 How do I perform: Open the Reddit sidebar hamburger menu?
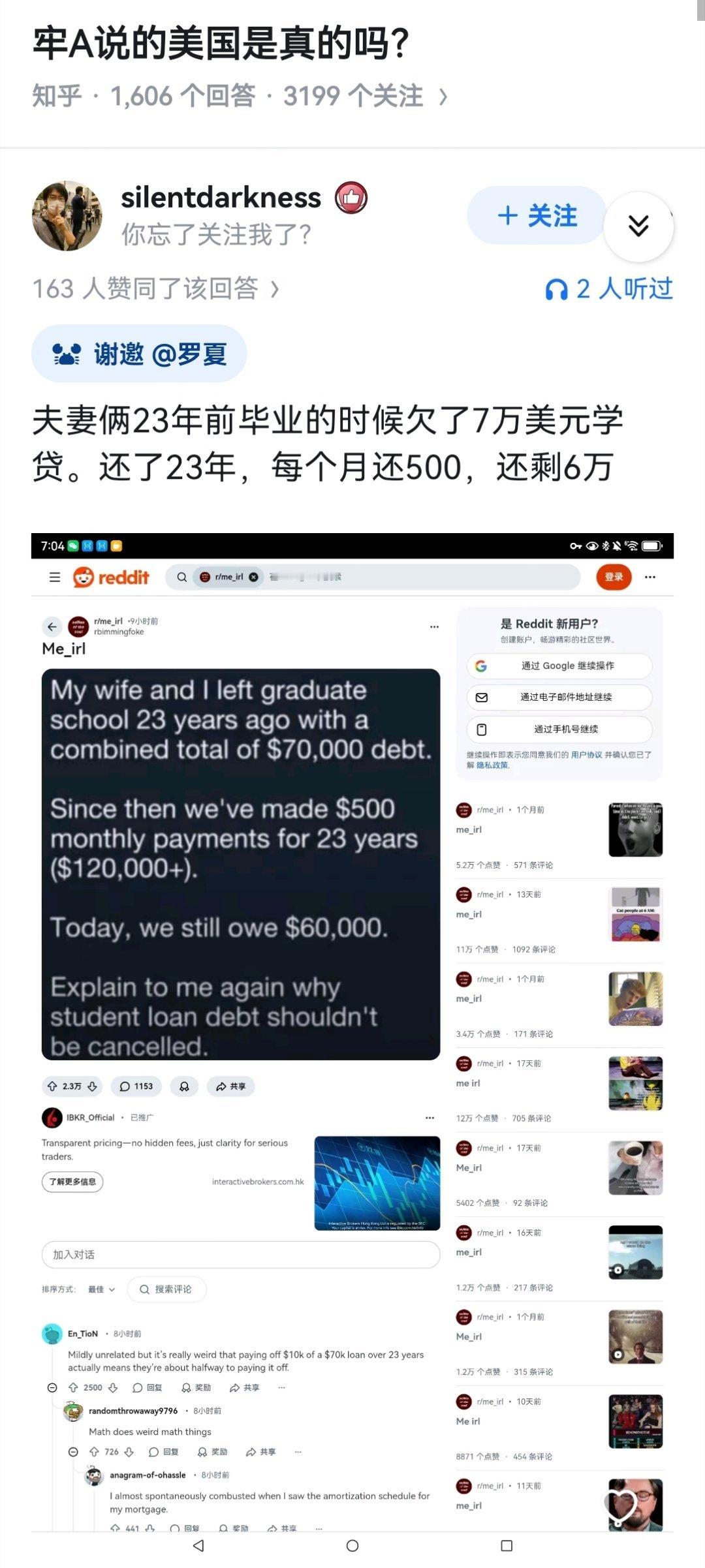pos(55,577)
